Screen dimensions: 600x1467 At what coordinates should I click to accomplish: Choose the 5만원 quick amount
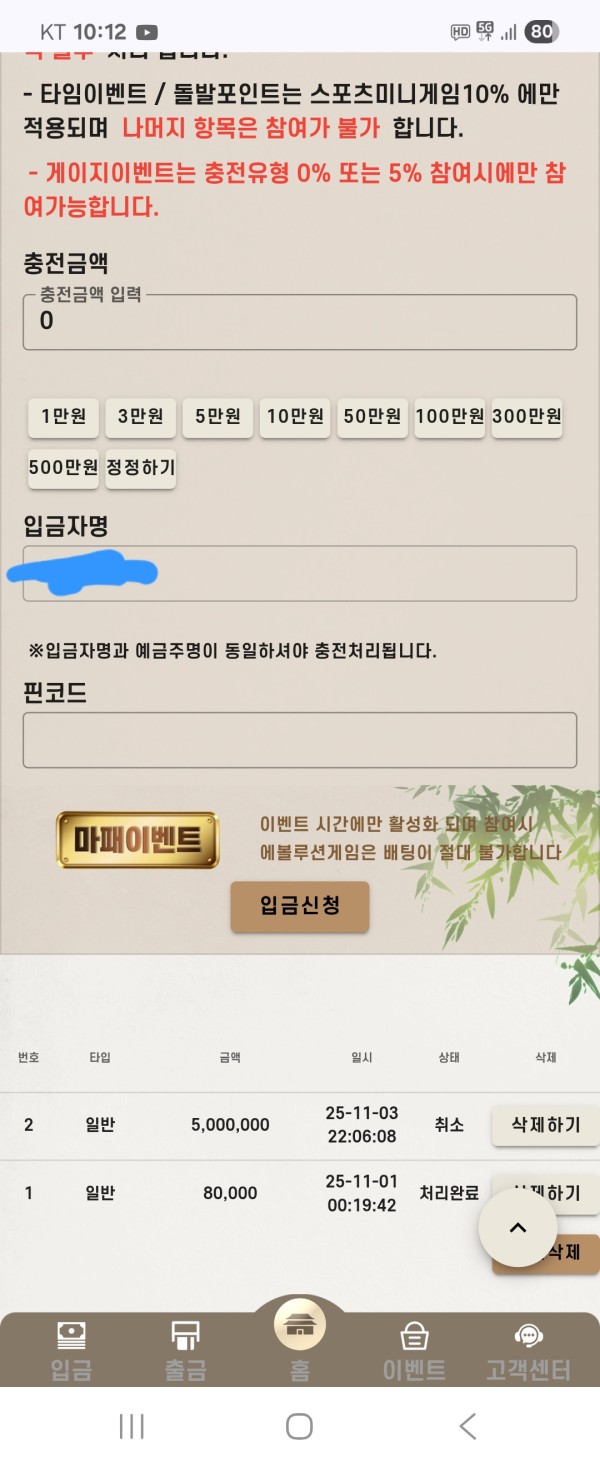point(218,417)
